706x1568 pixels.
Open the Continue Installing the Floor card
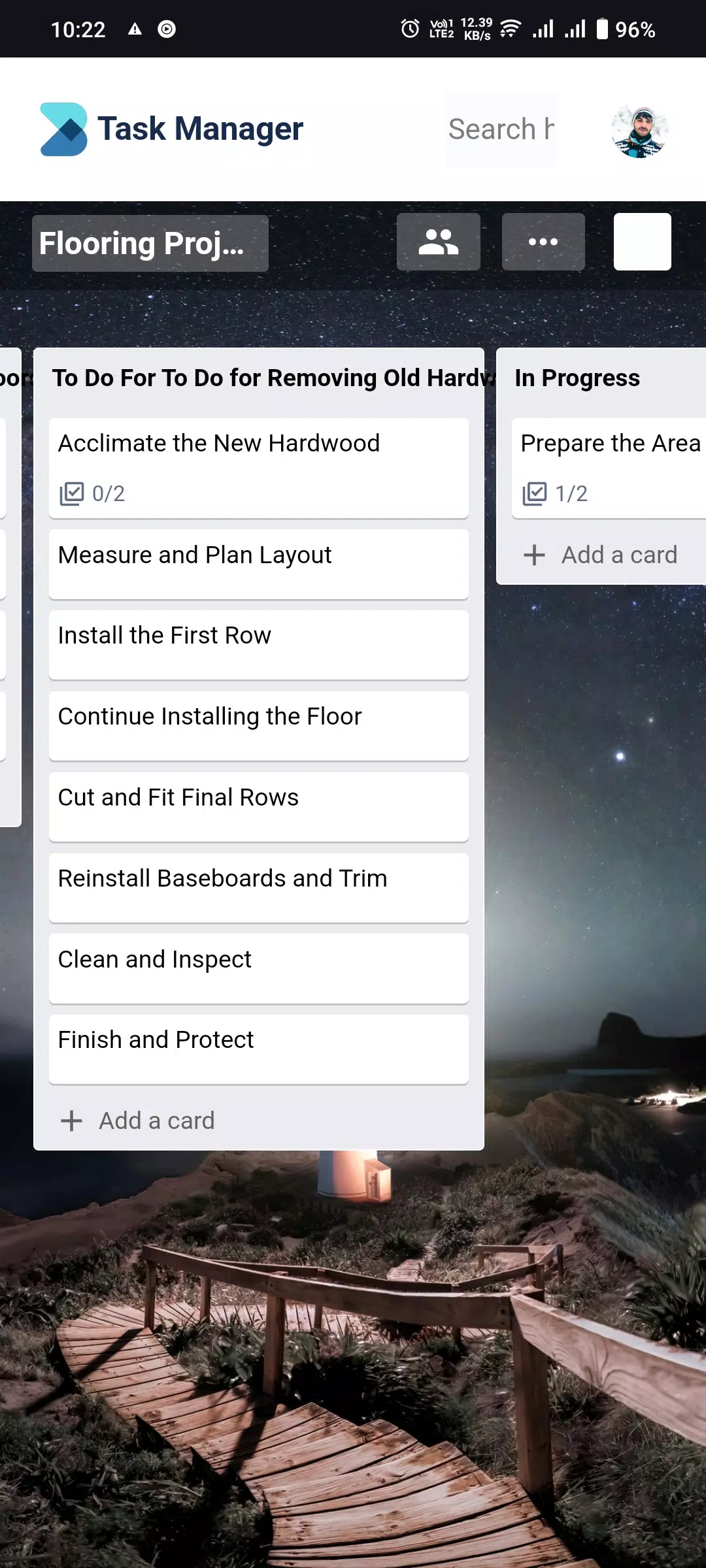tap(258, 725)
